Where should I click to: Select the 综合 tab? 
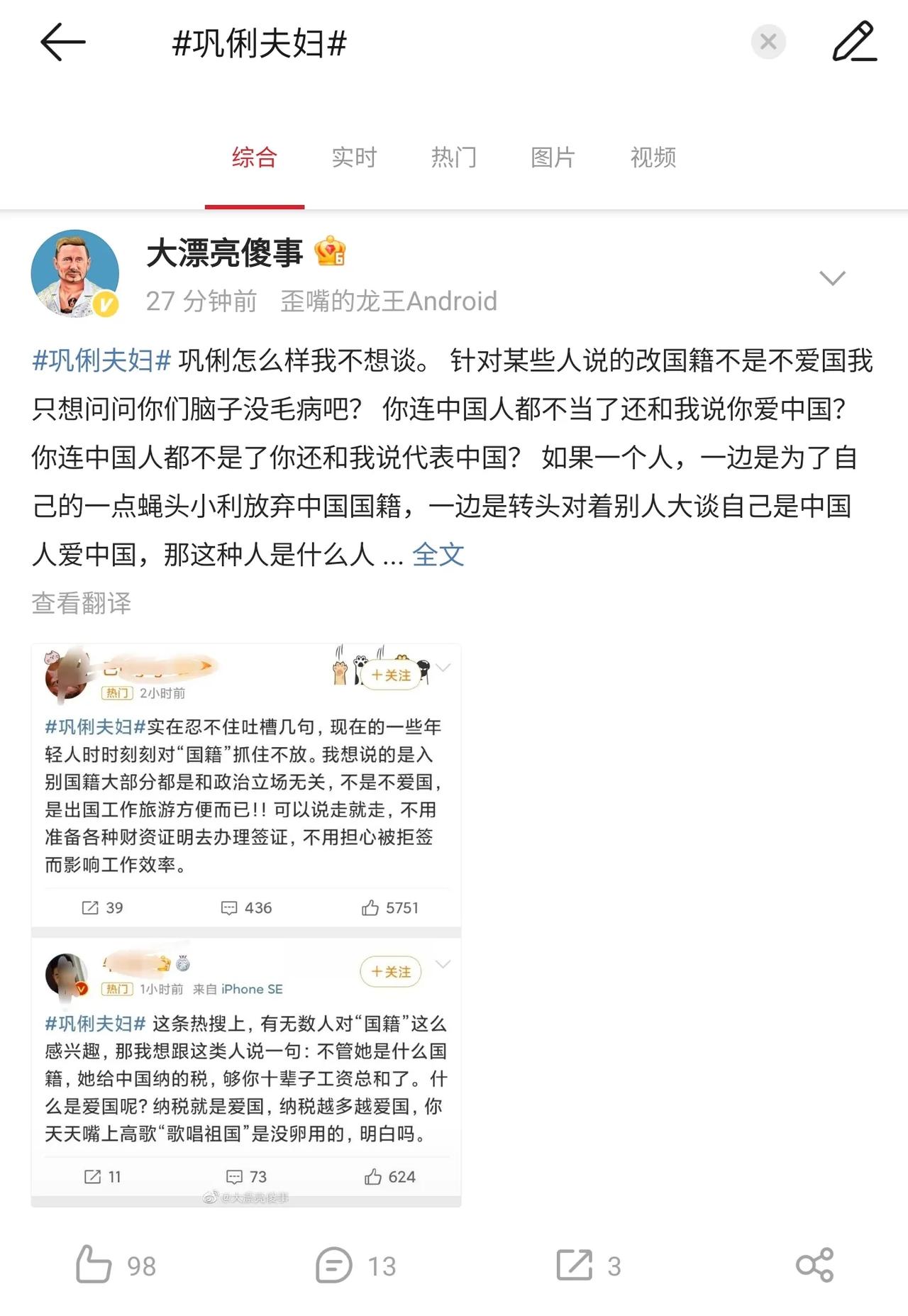[254, 157]
